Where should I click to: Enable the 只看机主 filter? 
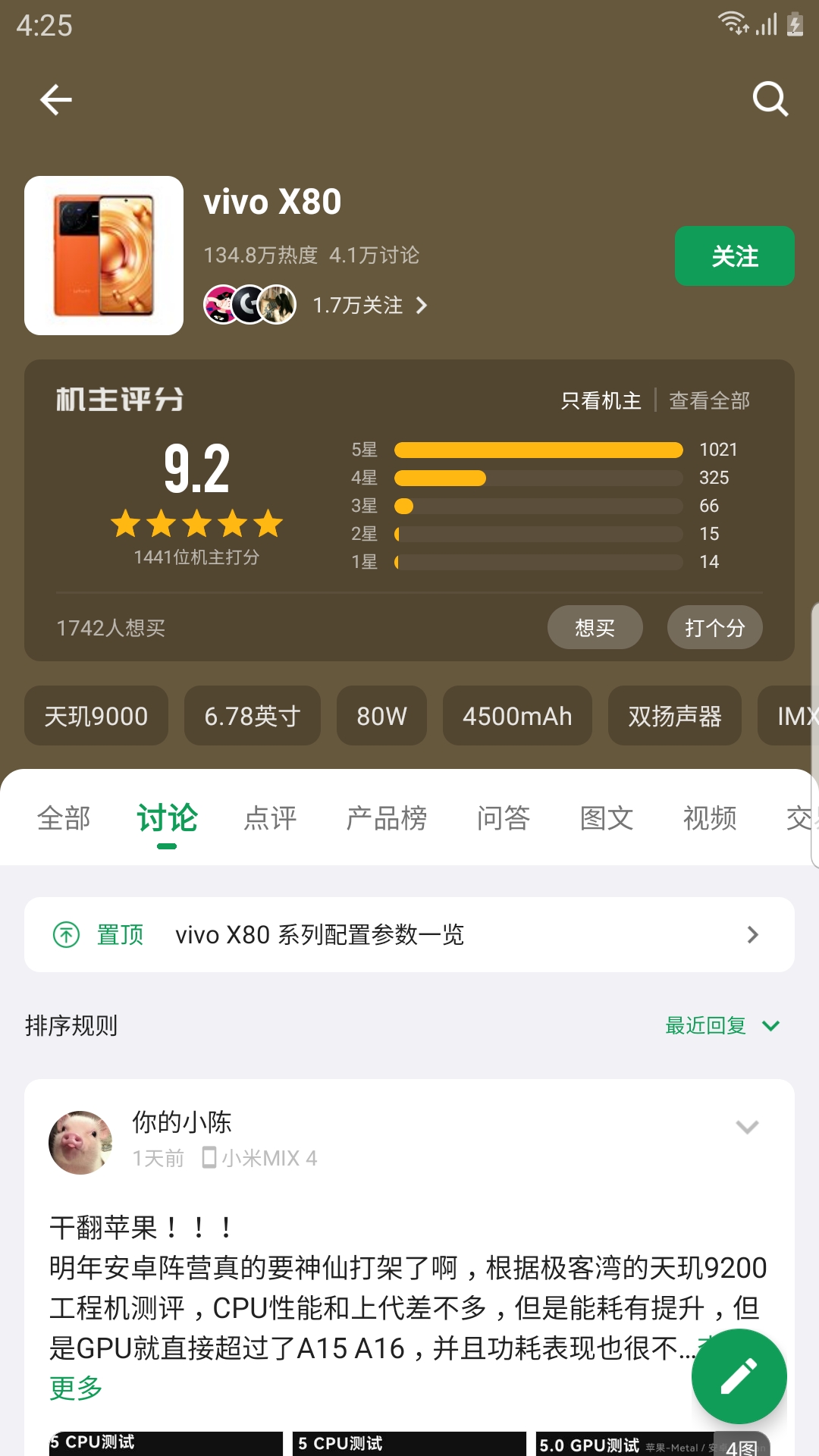(601, 400)
